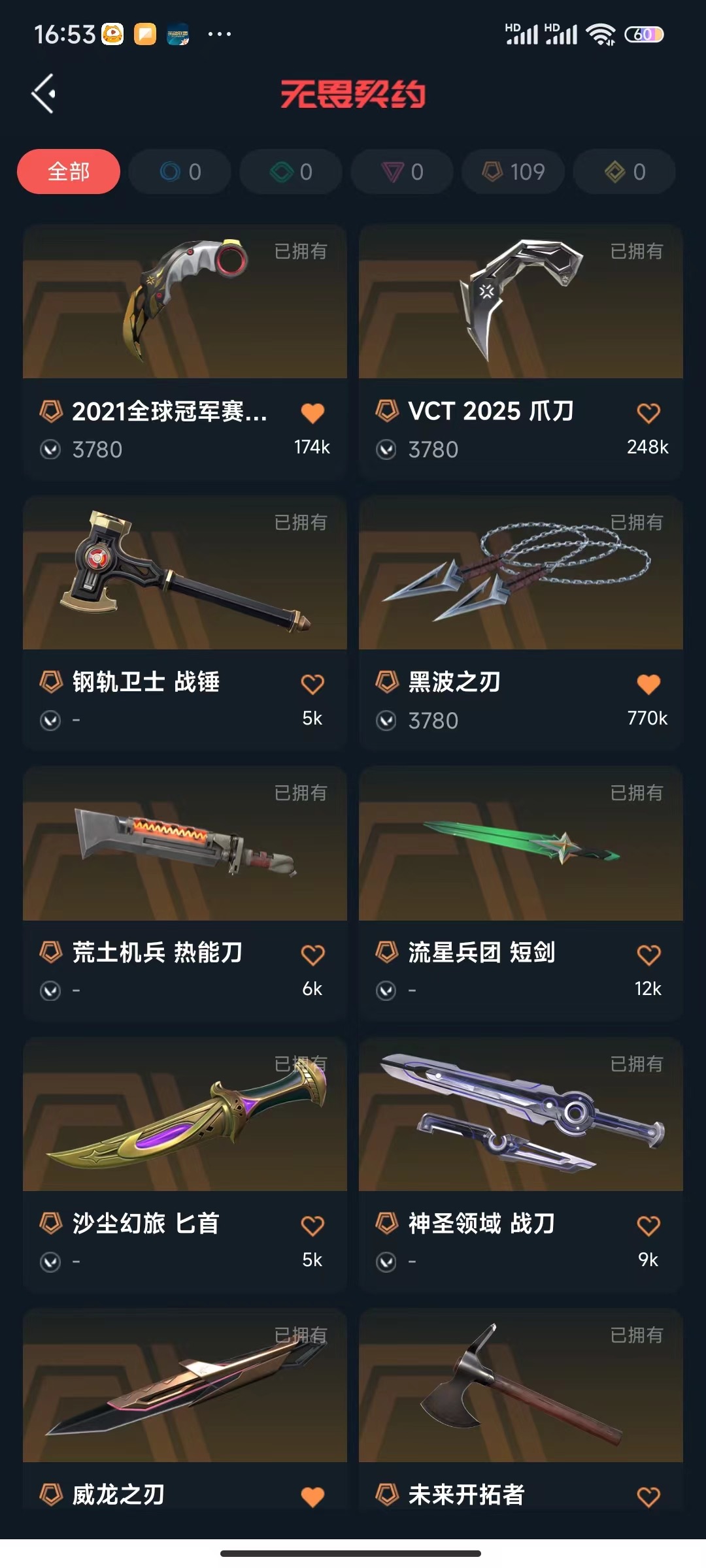706x1568 pixels.
Task: Select the green diamond tier tab
Action: coord(291,172)
